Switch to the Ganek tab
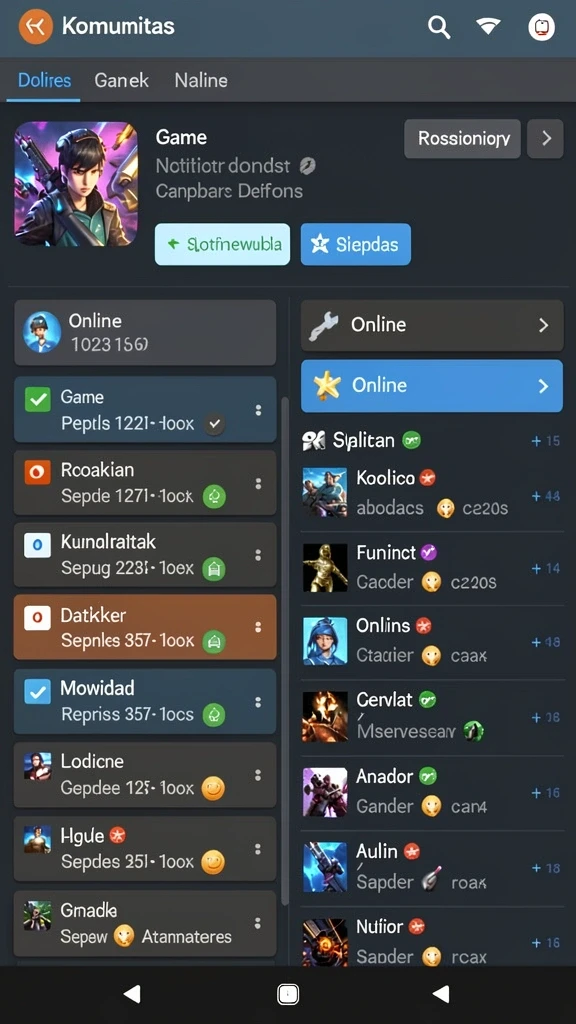This screenshot has height=1024, width=576. pyautogui.click(x=121, y=80)
